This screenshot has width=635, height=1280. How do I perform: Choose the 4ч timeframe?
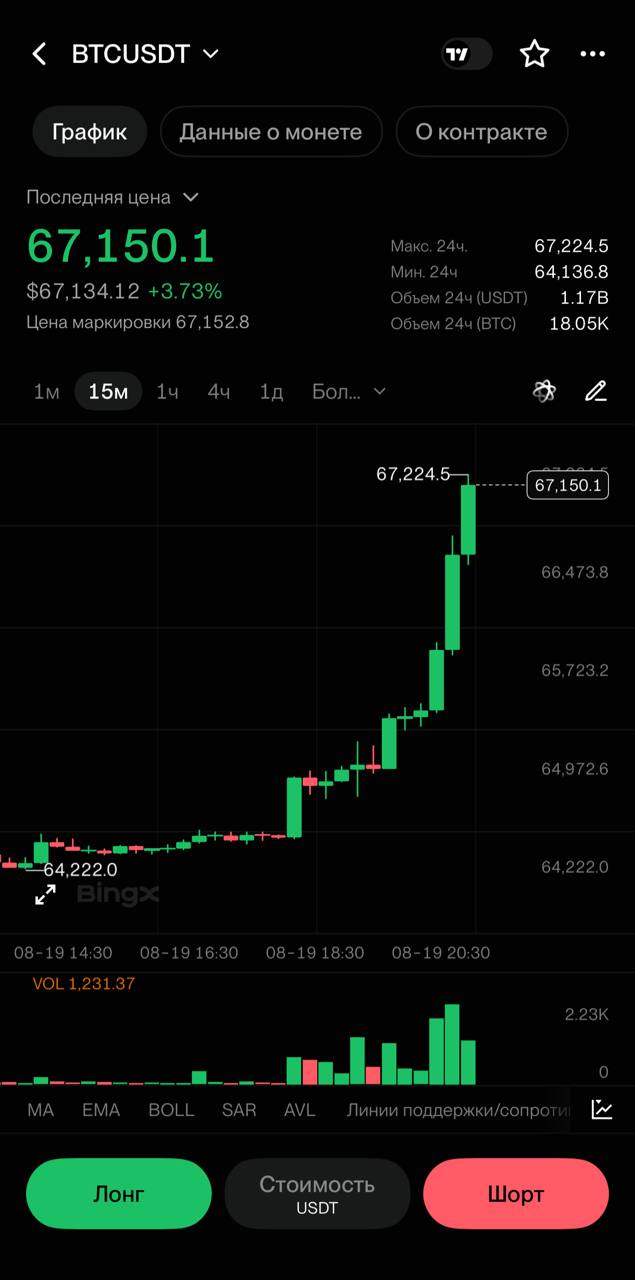(x=219, y=391)
